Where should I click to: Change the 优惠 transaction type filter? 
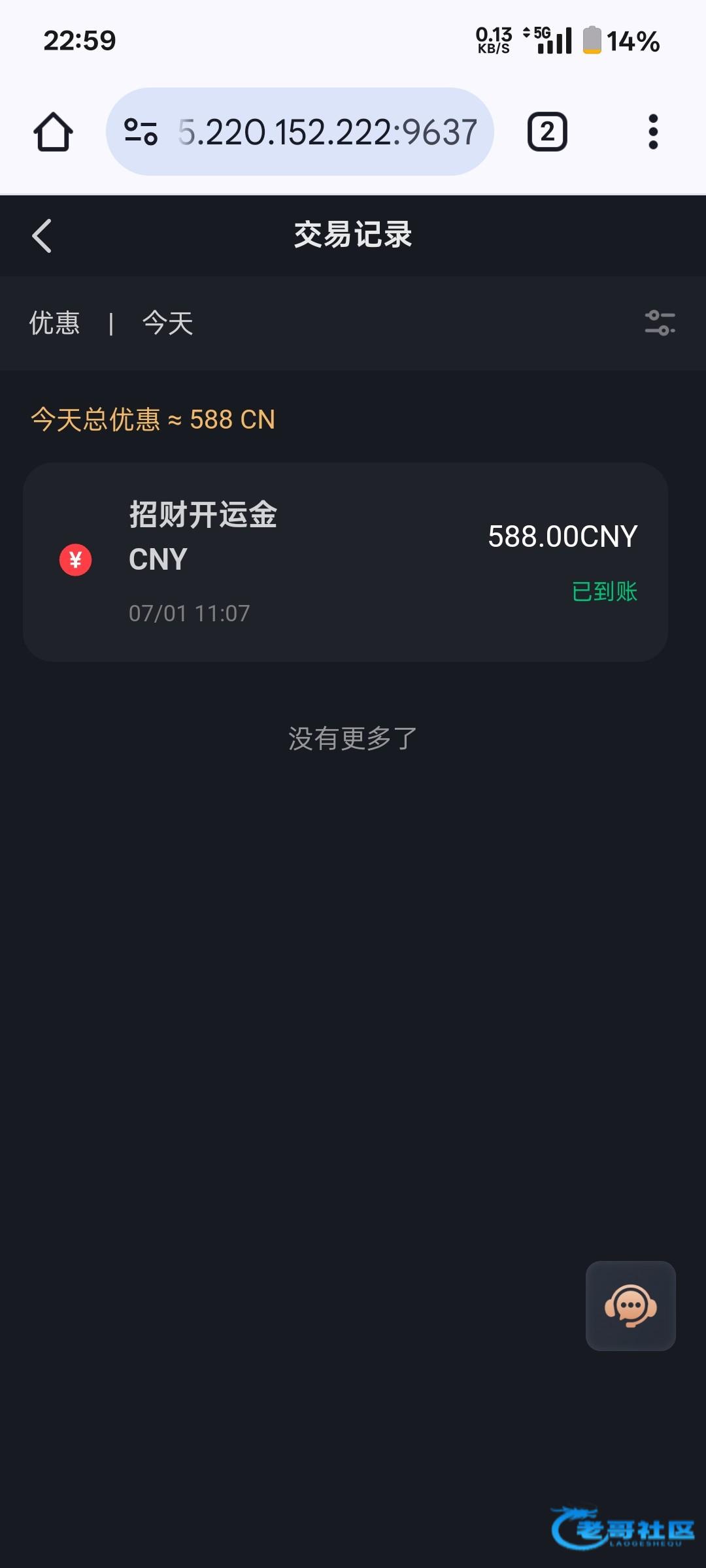tap(55, 323)
